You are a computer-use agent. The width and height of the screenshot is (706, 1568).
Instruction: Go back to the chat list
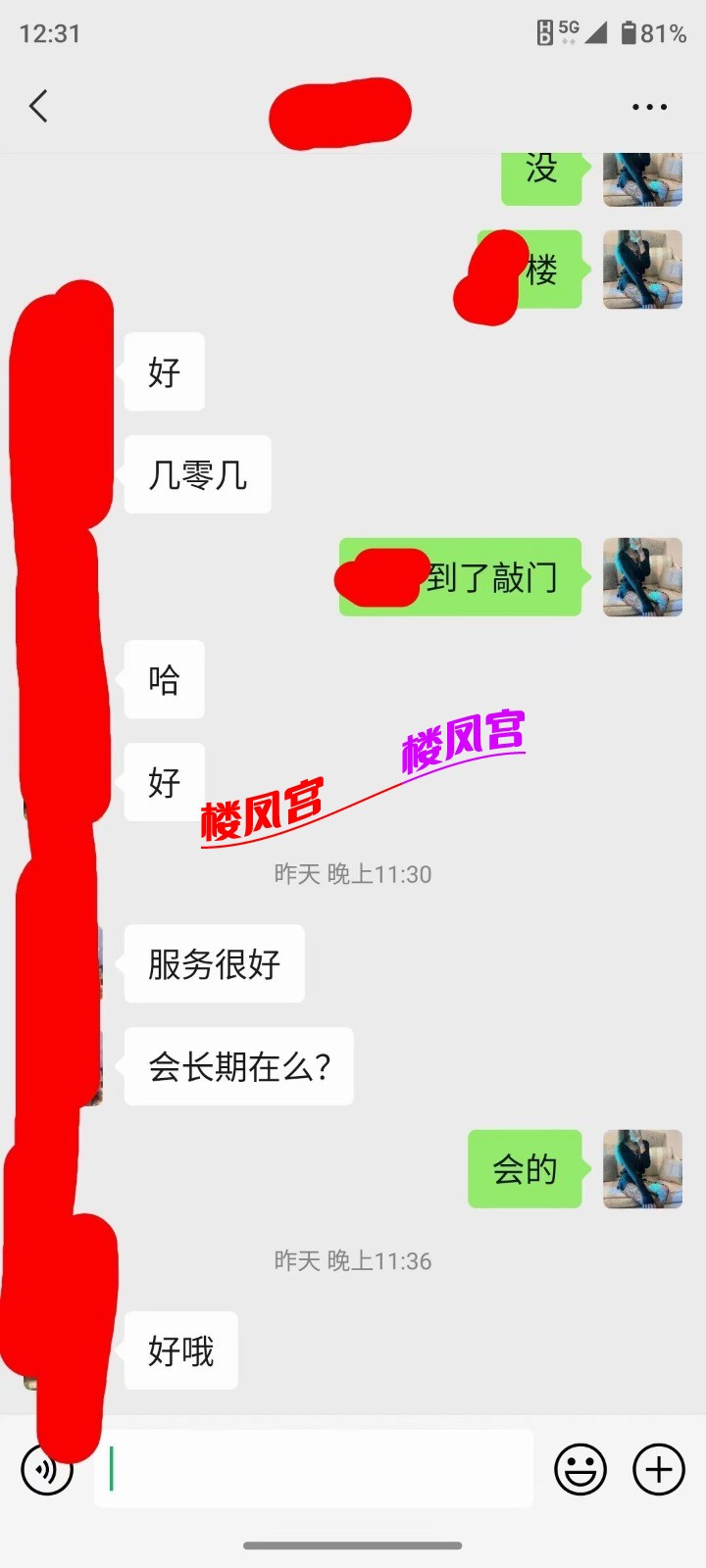[x=39, y=106]
